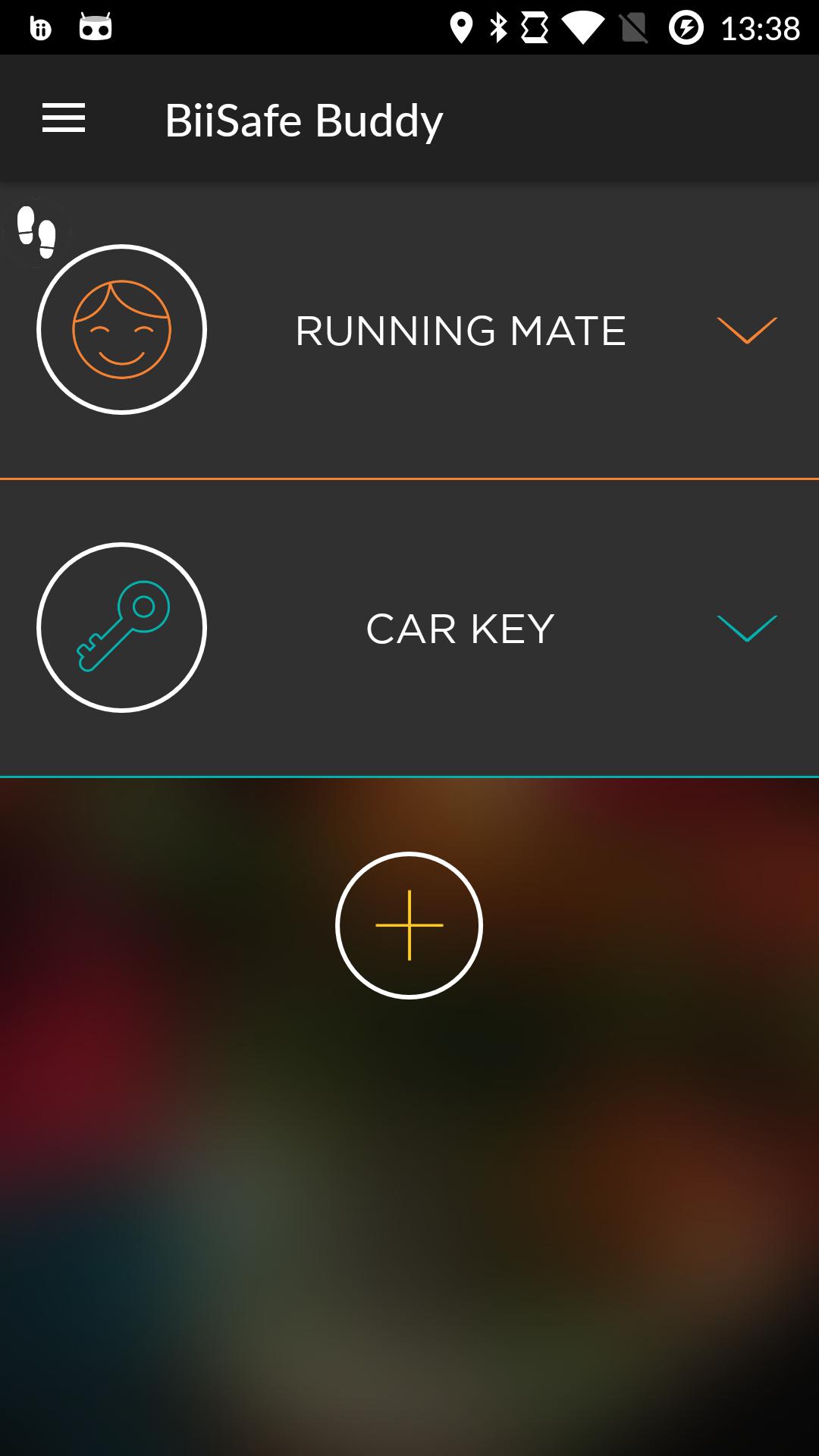Tap the footsteps icon on Running Mate
819x1456 pixels.
click(37, 231)
